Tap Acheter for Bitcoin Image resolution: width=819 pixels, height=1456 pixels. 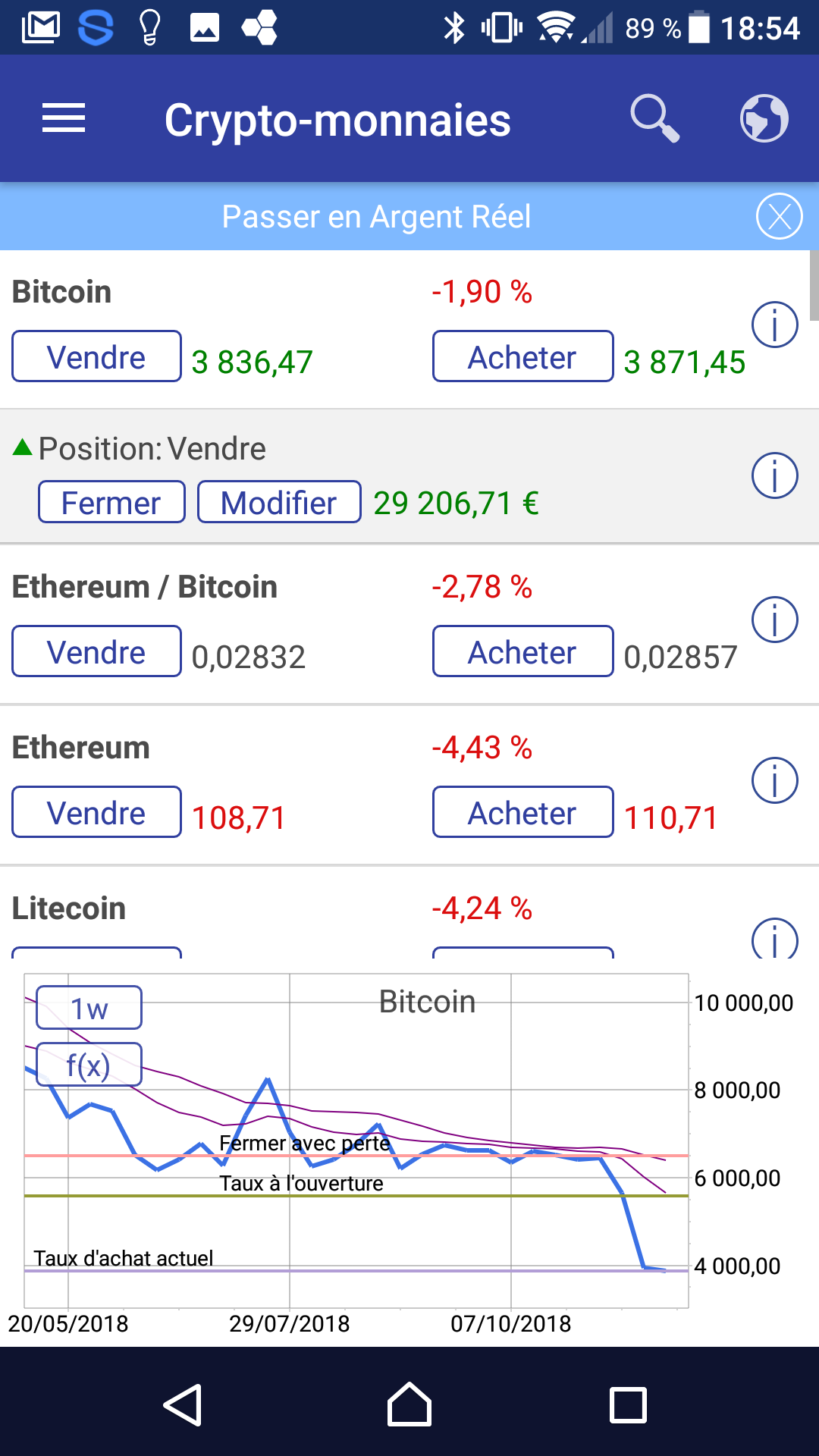point(522,356)
